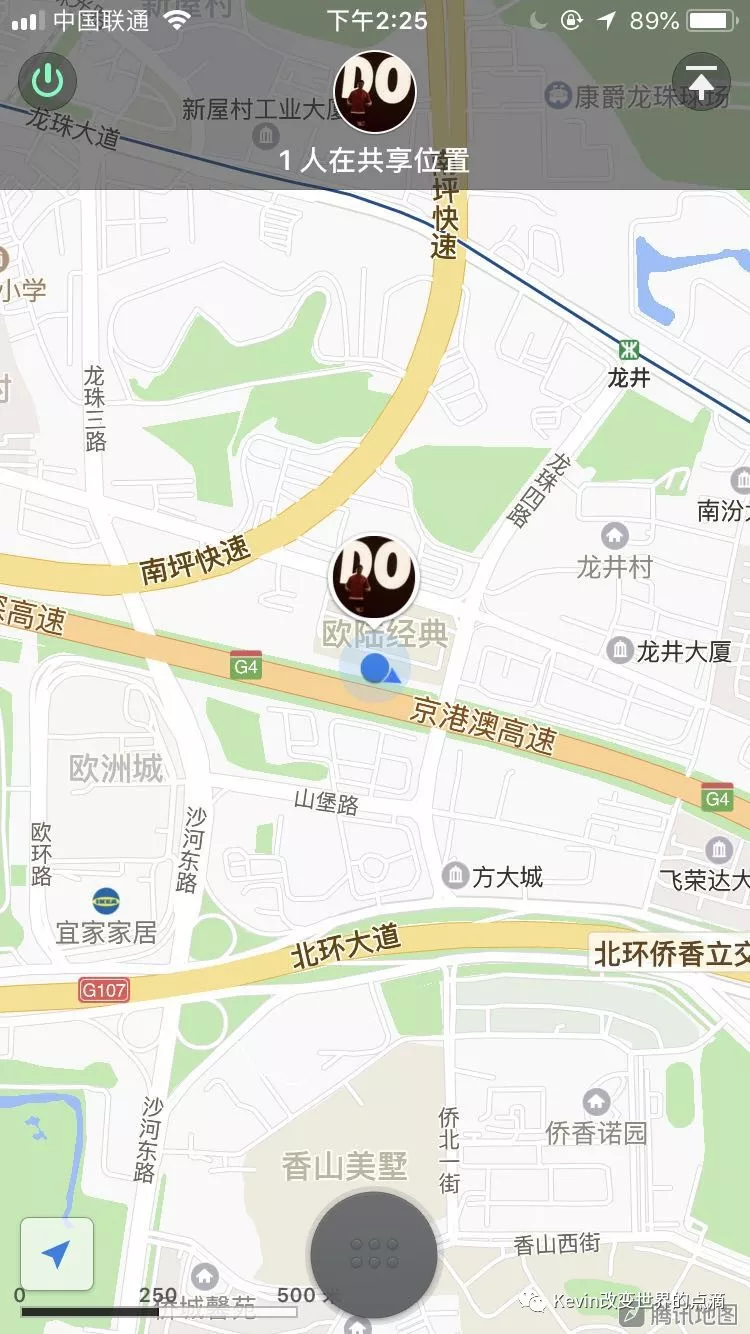Screen dimensions: 750x1334
Task: Minimize the location sharing screen
Action: pyautogui.click(x=701, y=81)
